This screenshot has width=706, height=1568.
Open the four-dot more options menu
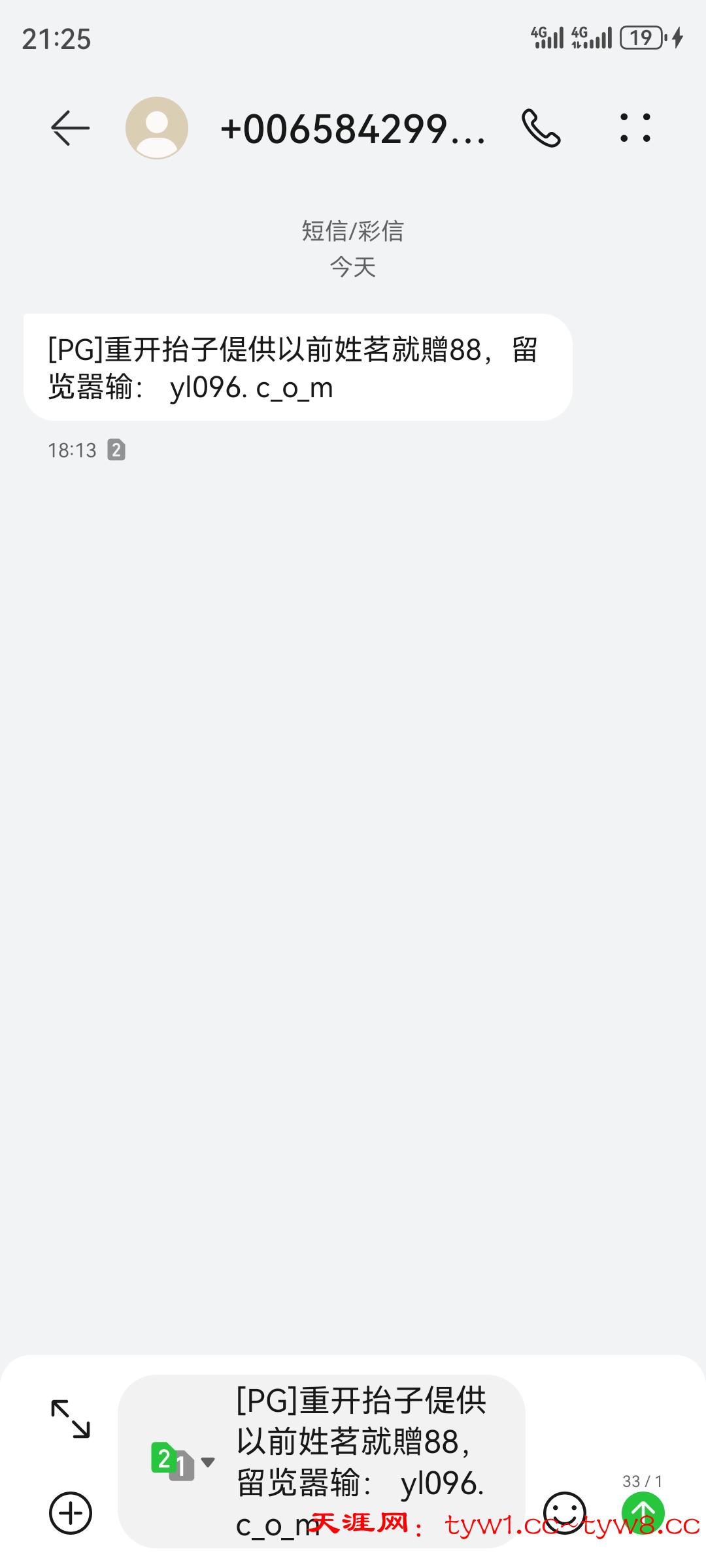635,128
